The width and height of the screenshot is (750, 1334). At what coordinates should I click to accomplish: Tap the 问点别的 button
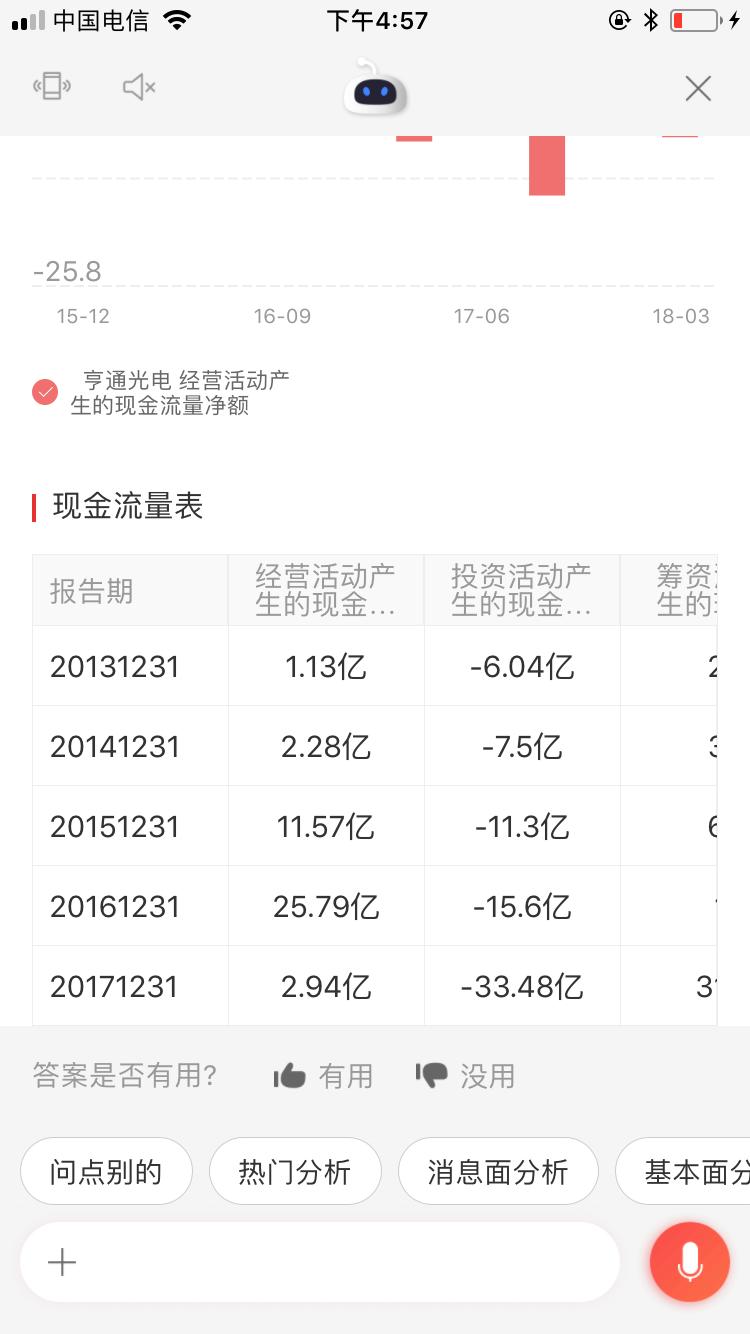point(105,1171)
